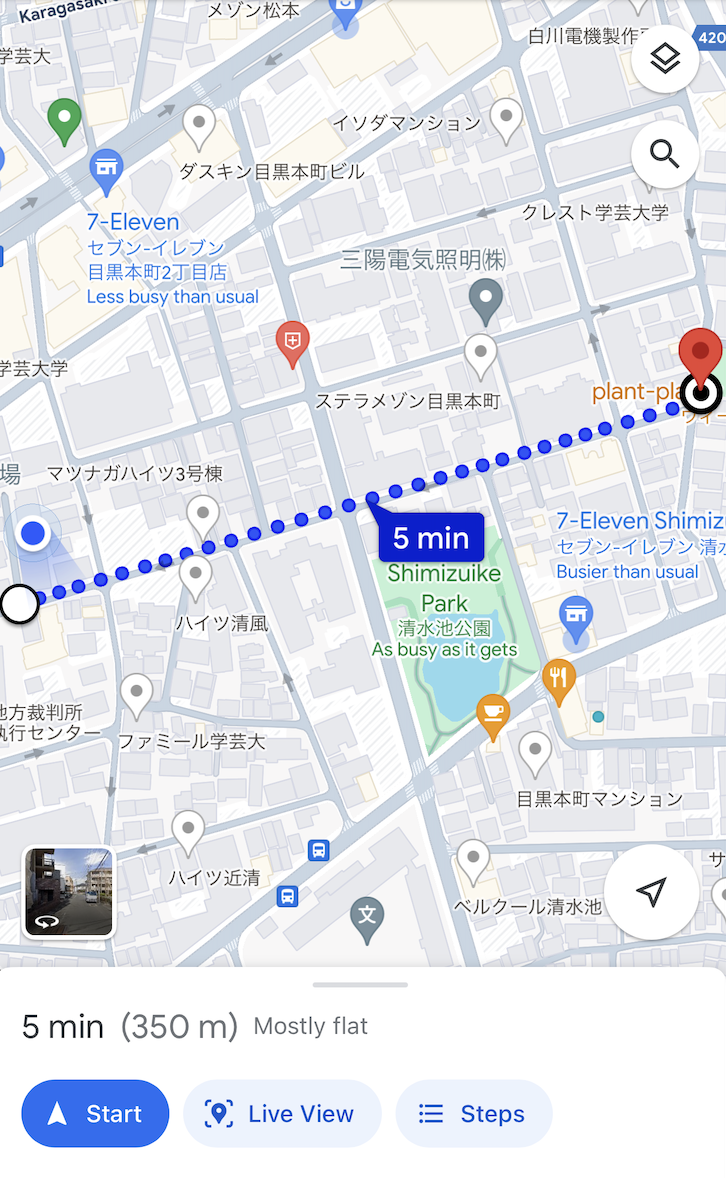Viewport: 726px width, 1178px height.
Task: Select Shimizuike Park on the map
Action: [x=443, y=589]
